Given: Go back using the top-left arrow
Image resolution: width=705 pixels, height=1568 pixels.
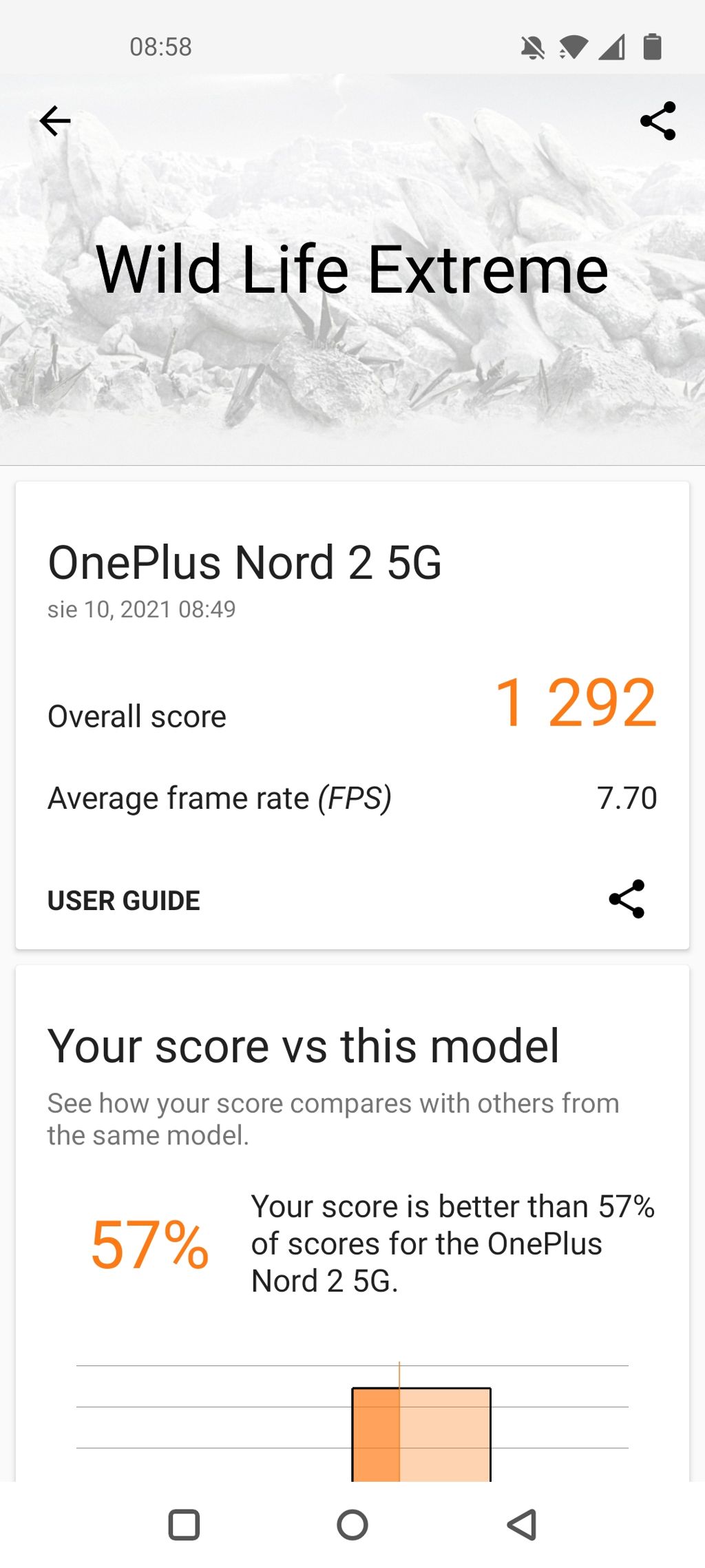Looking at the screenshot, I should (55, 121).
